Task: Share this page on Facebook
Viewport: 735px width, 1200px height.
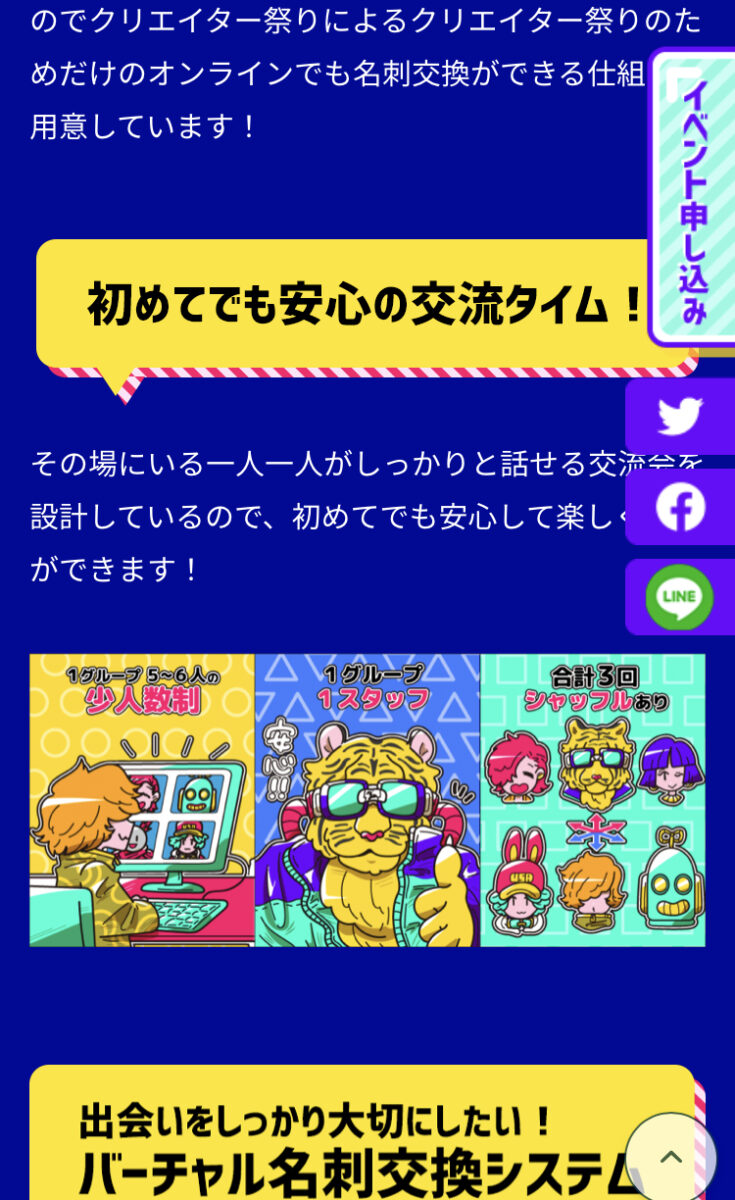Action: click(681, 507)
